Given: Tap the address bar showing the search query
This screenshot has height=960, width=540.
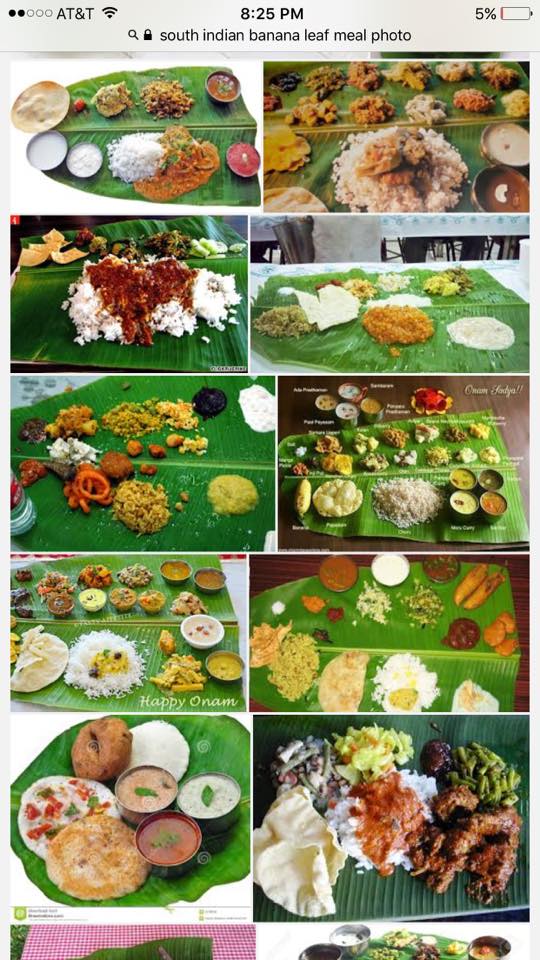Looking at the screenshot, I should coord(270,36).
